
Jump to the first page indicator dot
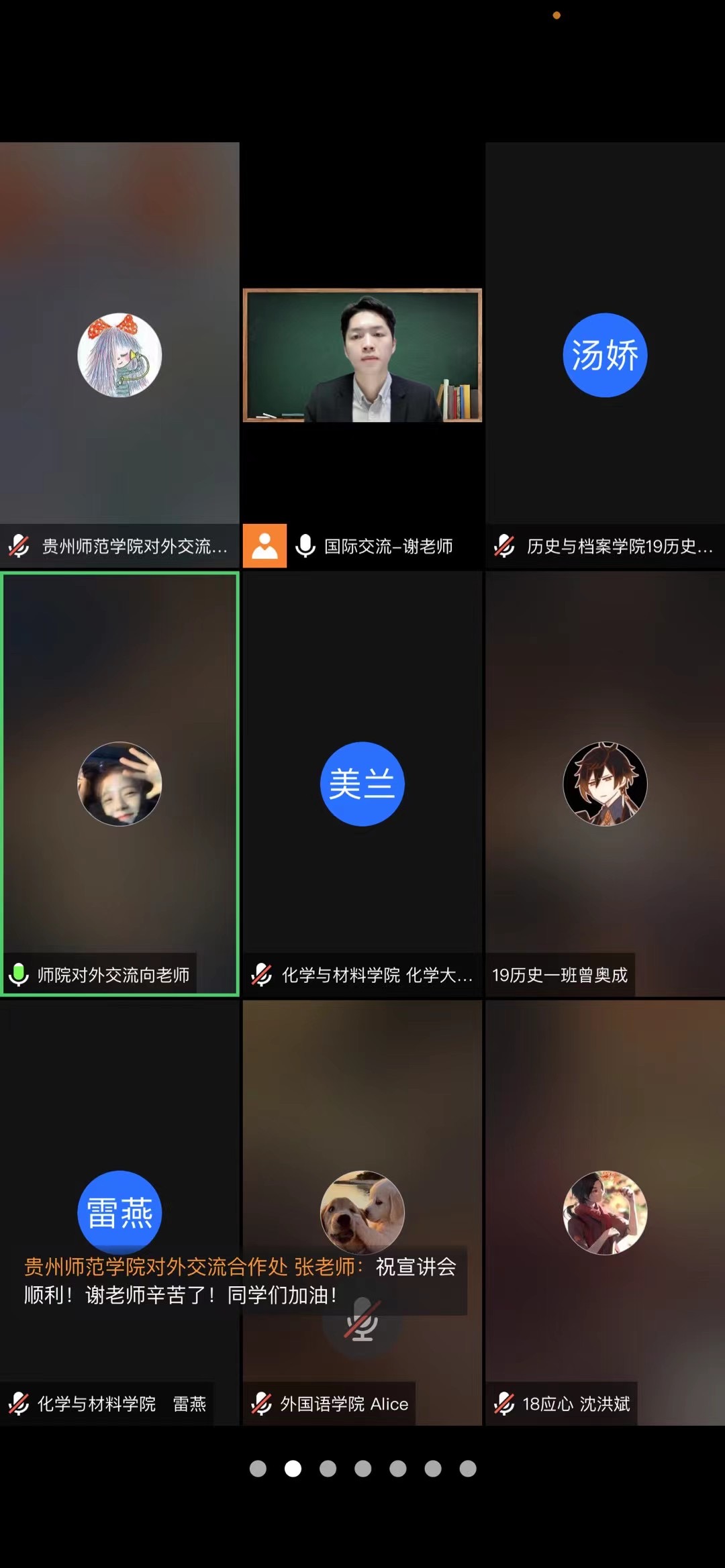(x=258, y=1469)
